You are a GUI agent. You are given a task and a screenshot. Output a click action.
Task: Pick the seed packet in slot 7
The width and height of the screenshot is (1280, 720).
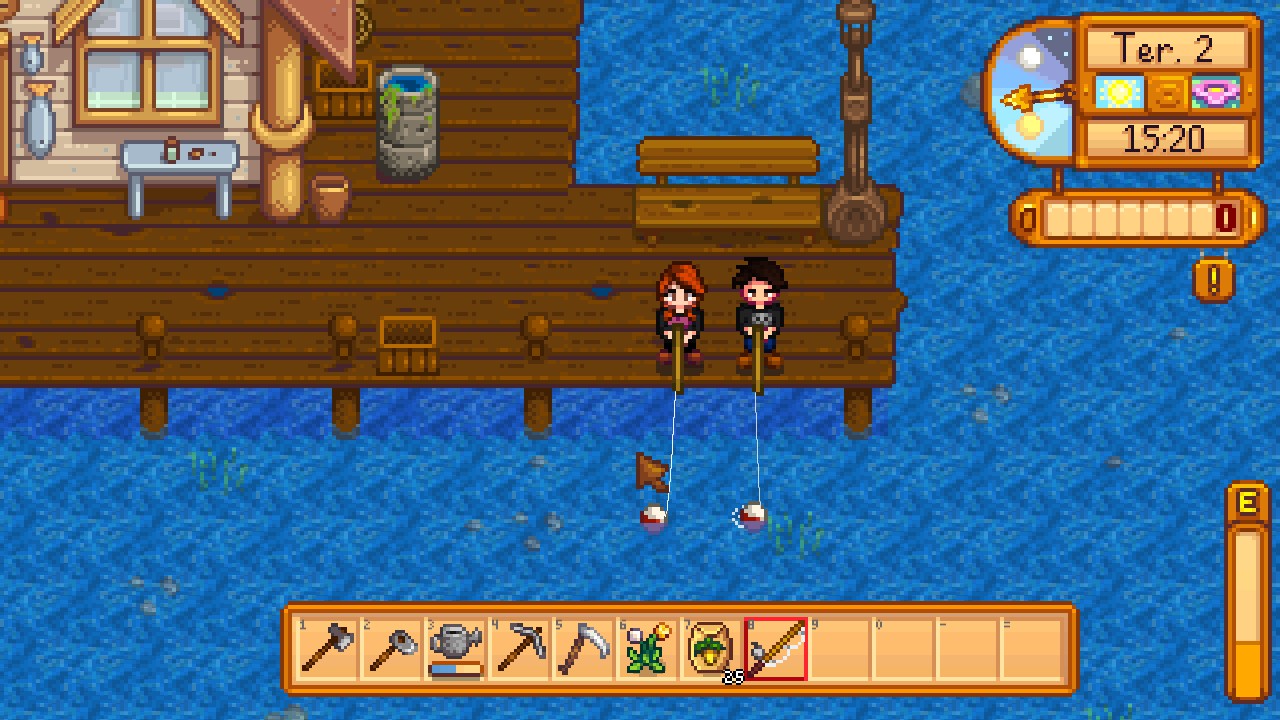coord(713,649)
